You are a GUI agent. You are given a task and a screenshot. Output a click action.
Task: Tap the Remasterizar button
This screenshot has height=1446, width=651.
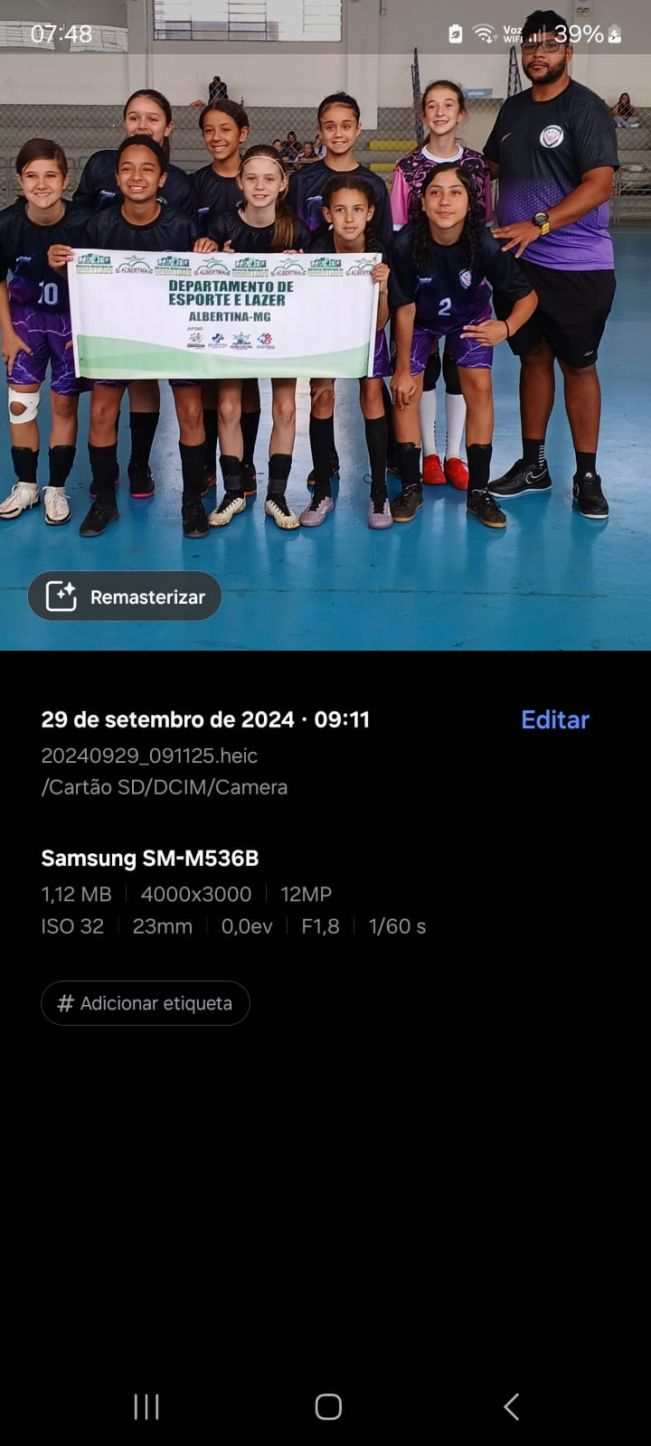[125, 597]
